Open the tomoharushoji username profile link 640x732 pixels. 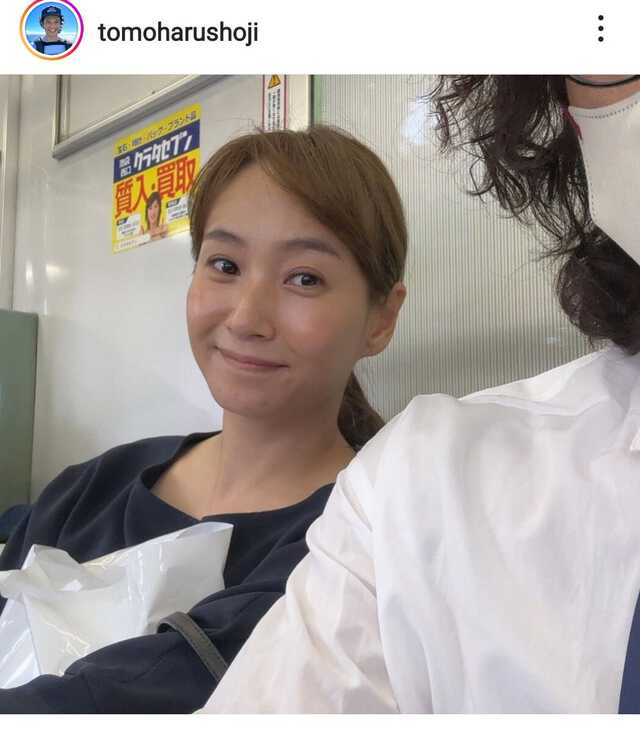(178, 32)
